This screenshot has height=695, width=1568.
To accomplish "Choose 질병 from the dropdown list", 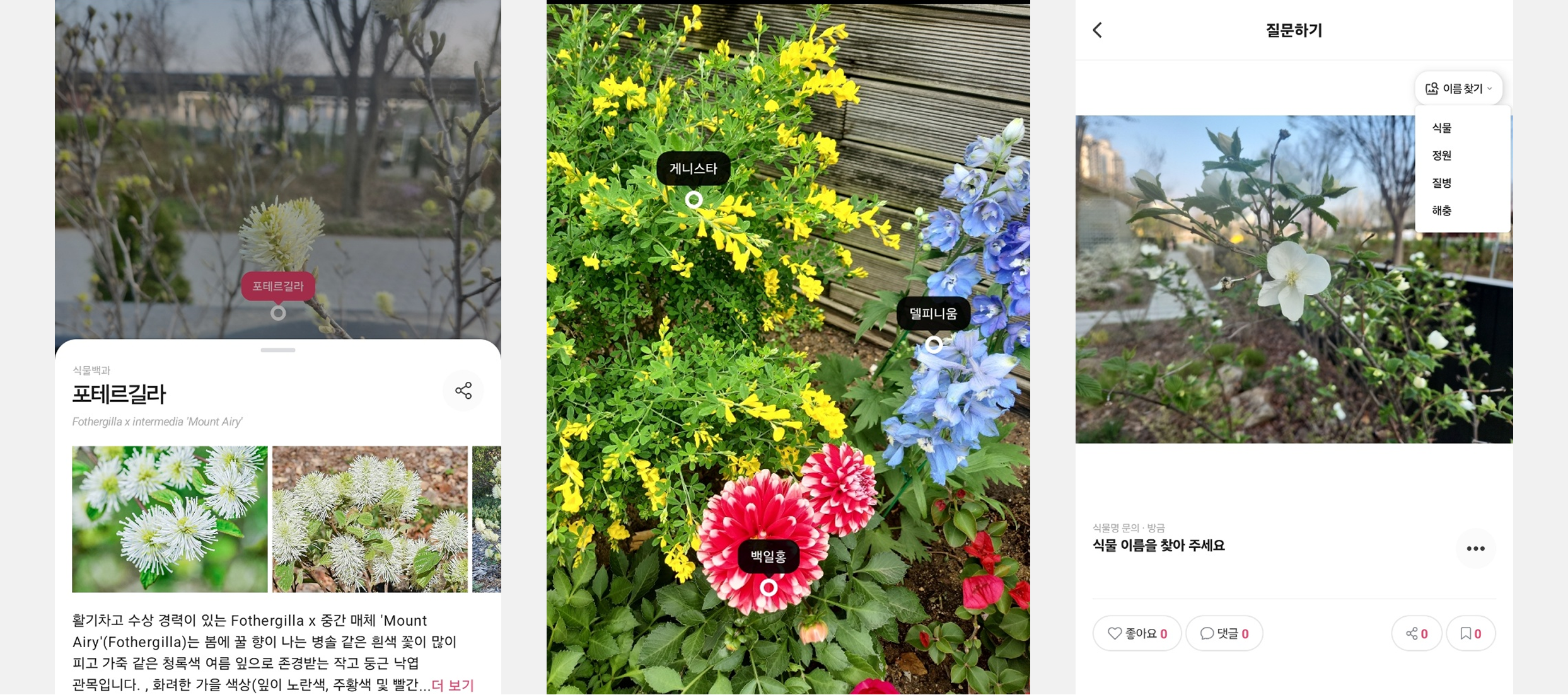I will point(1442,183).
